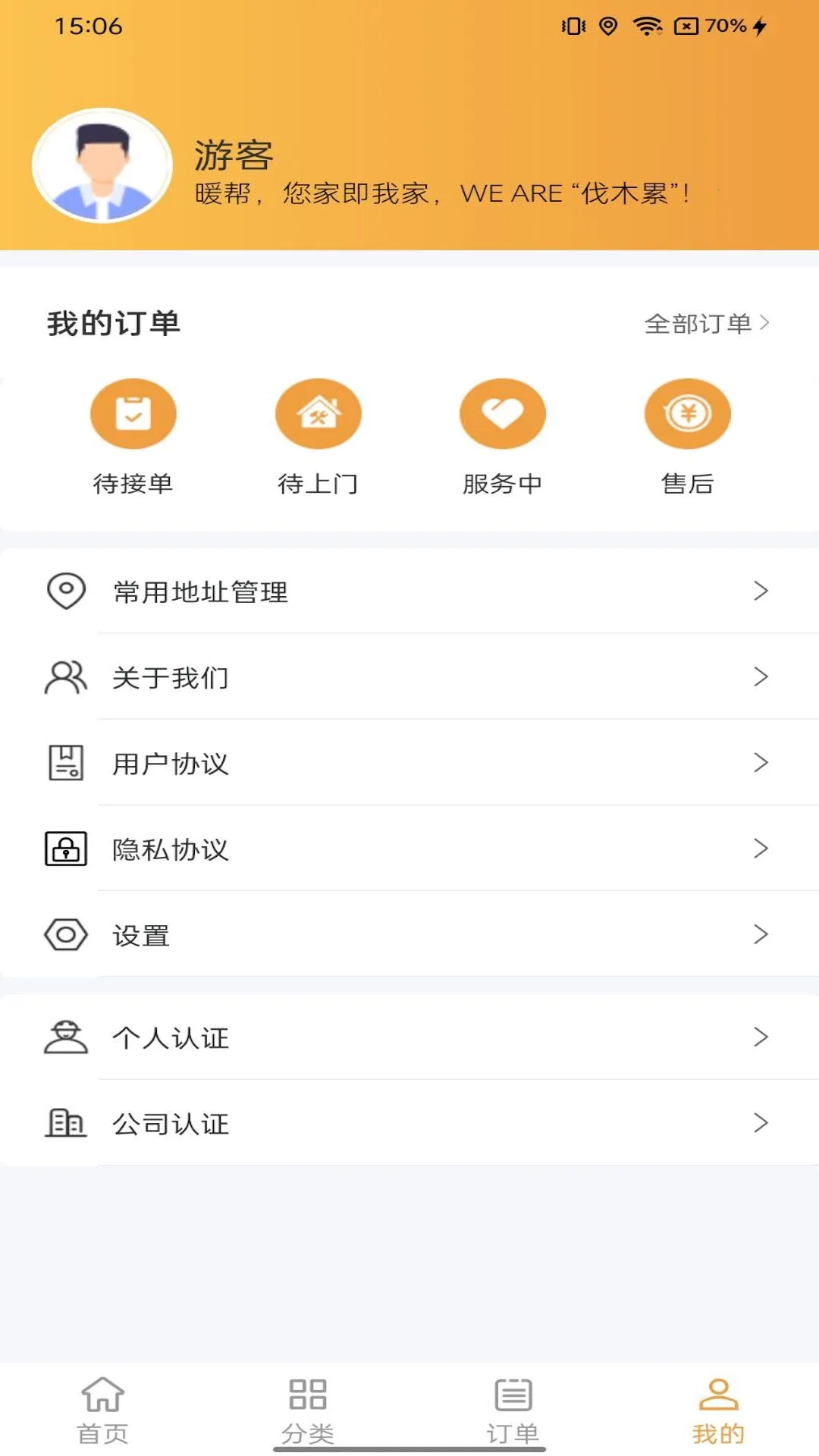Switch to the 订单 tab
Viewport: 819px width, 1456px height.
pos(512,1410)
